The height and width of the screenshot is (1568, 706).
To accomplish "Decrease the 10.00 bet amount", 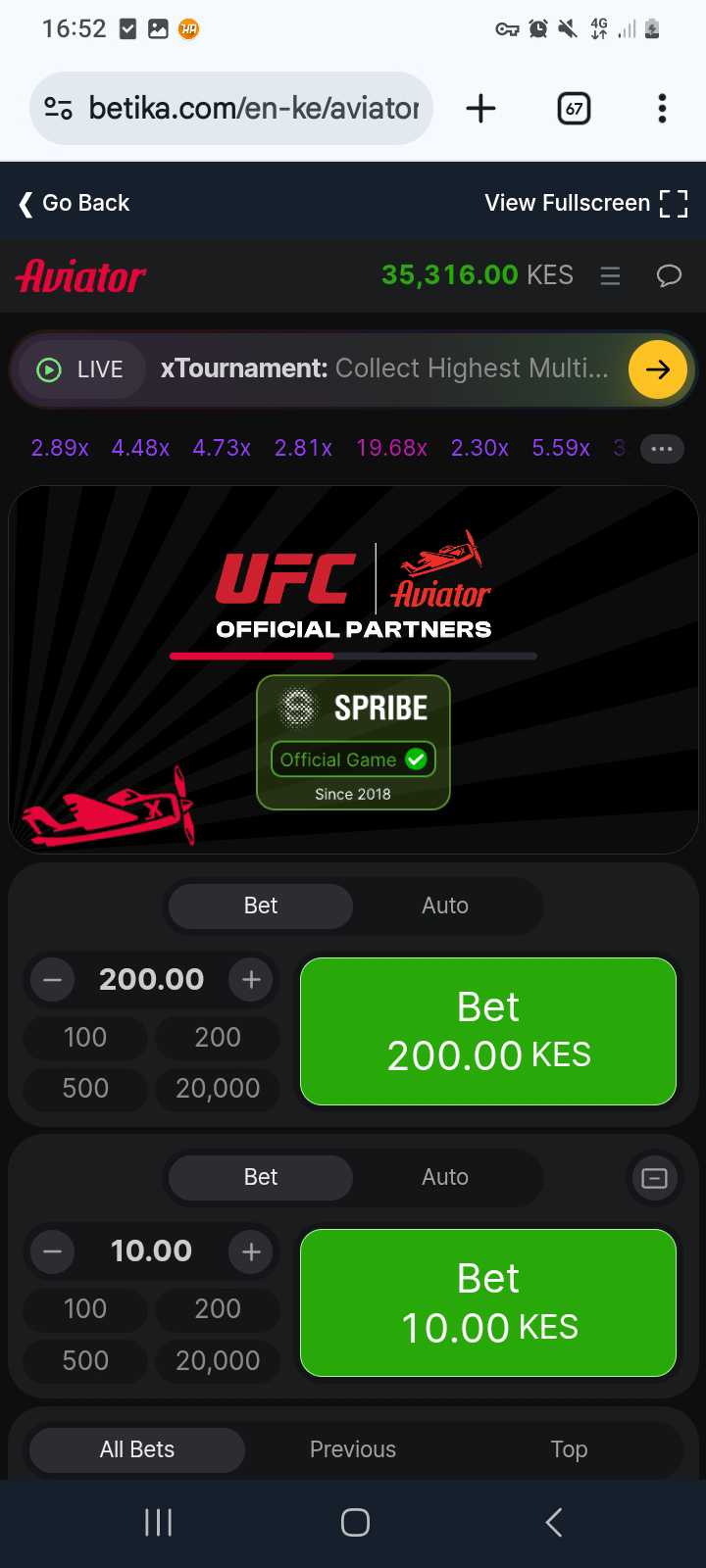I will (x=52, y=1251).
